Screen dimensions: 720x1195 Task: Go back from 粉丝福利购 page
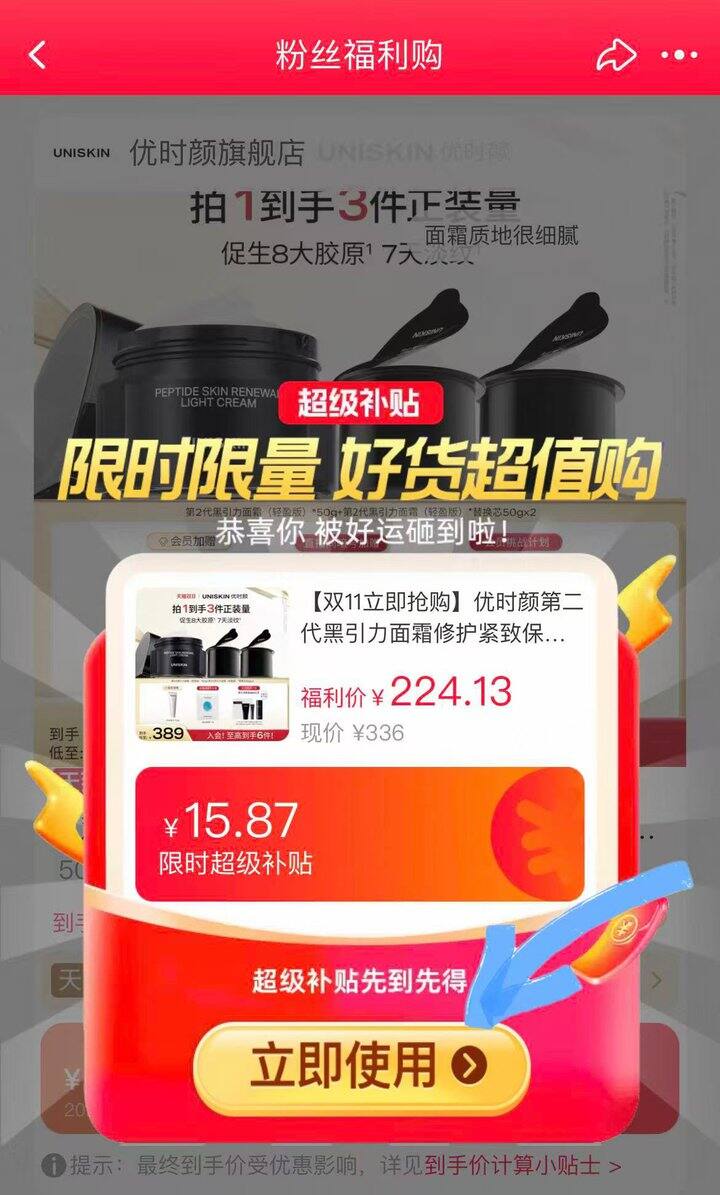click(38, 54)
